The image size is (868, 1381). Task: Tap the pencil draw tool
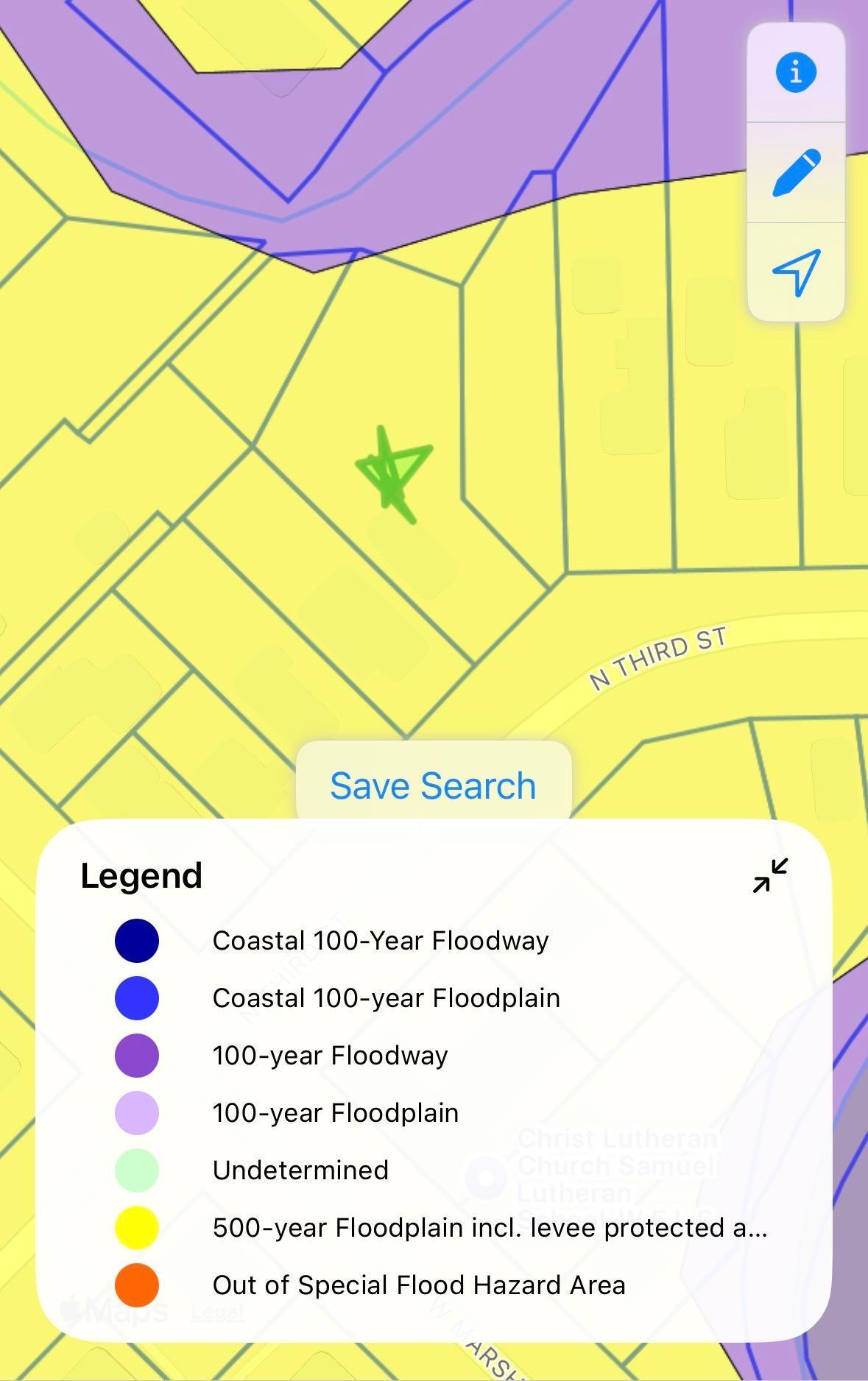pyautogui.click(x=795, y=172)
